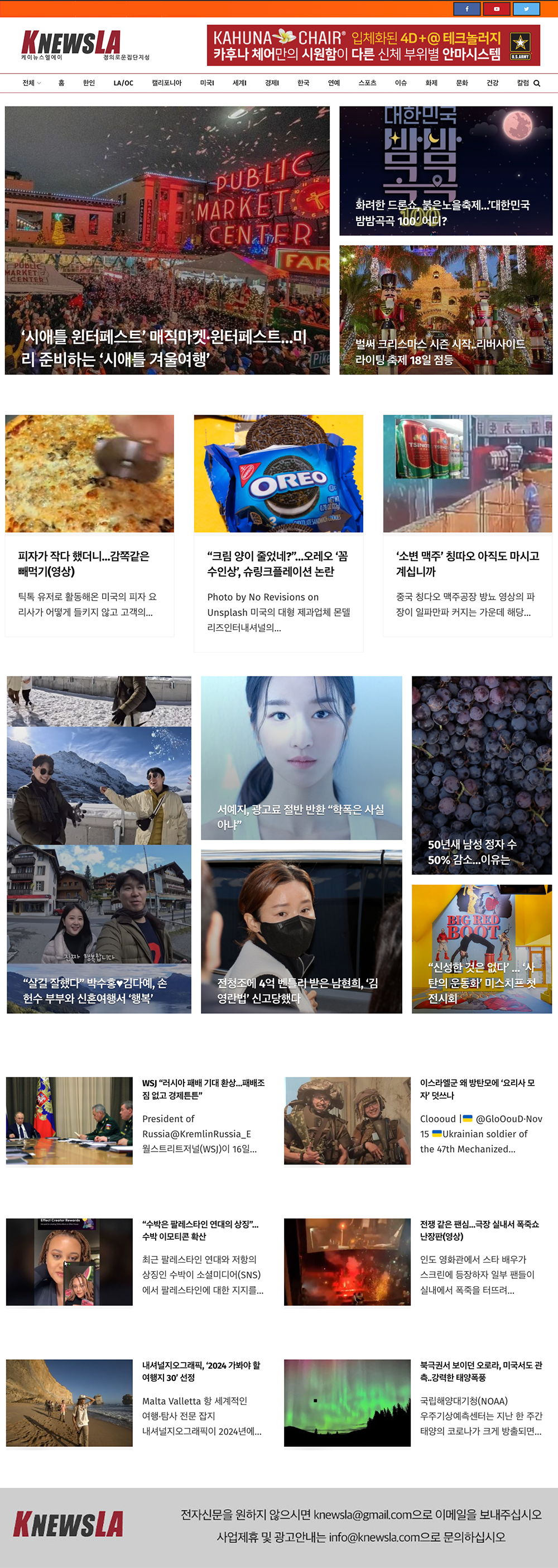The width and height of the screenshot is (558, 1568).
Task: Read the Oreo shrinkflation controversy article
Action: (277, 563)
